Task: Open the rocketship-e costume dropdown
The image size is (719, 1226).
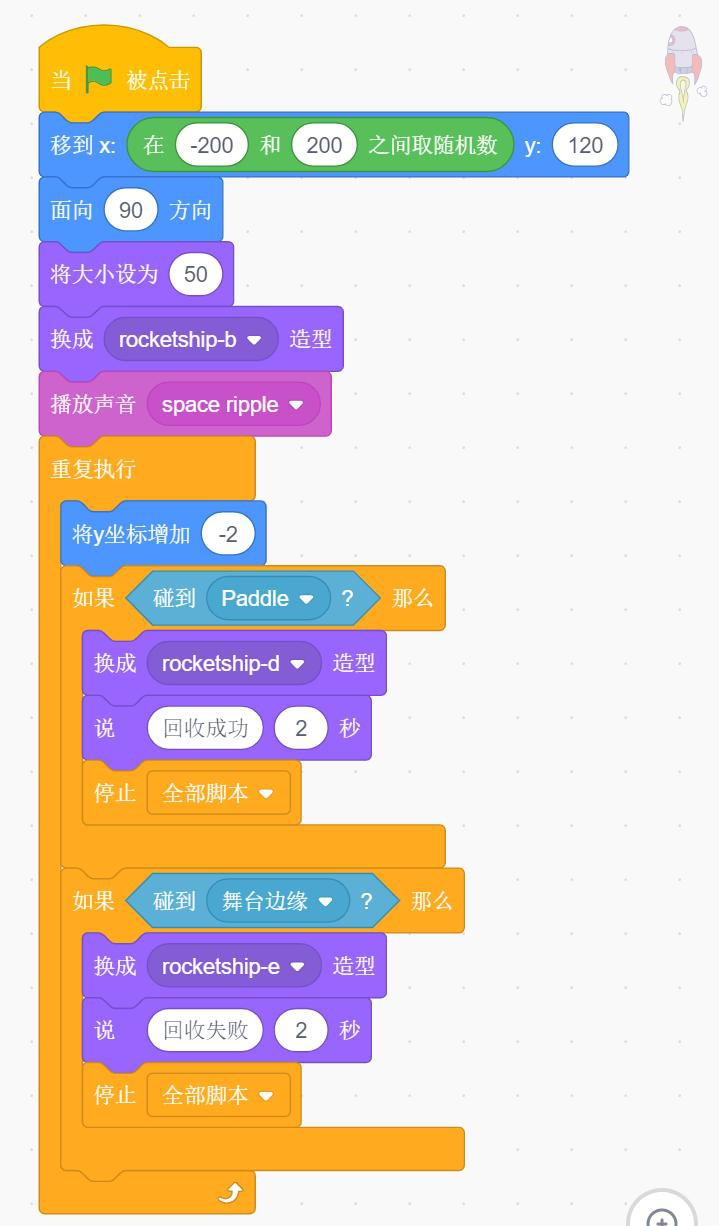Action: [233, 966]
